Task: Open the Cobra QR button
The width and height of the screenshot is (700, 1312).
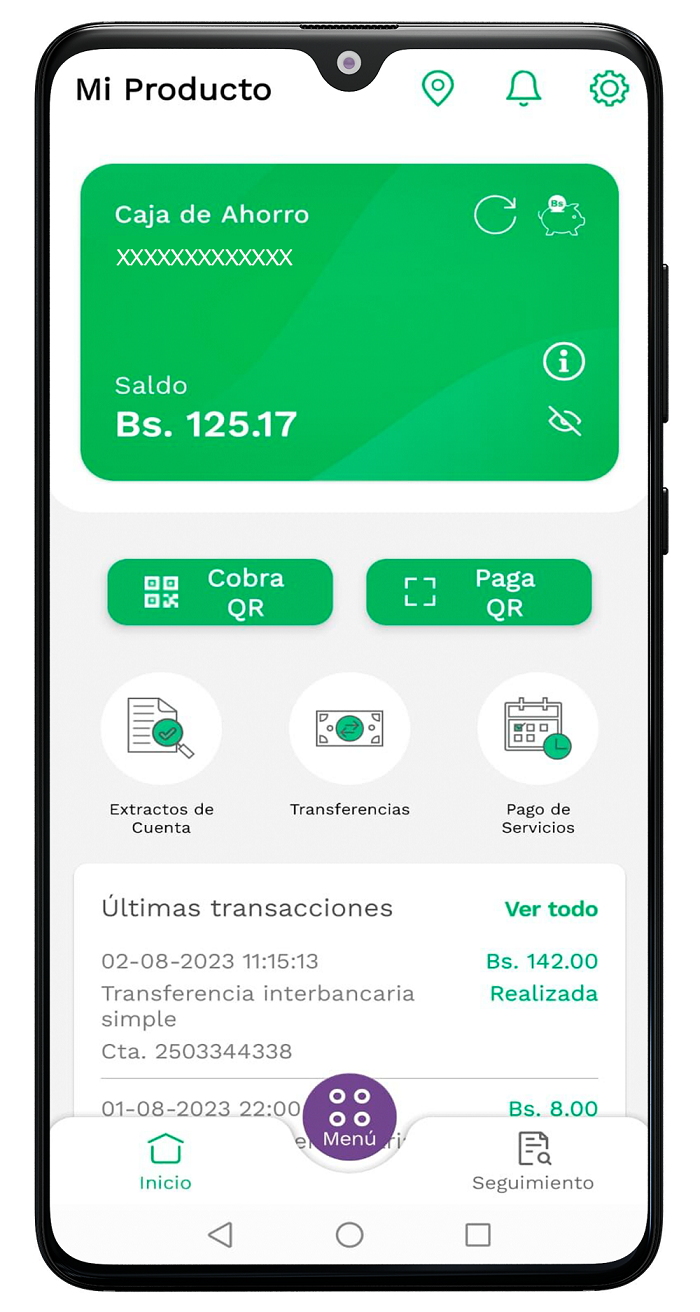Action: [x=220, y=592]
